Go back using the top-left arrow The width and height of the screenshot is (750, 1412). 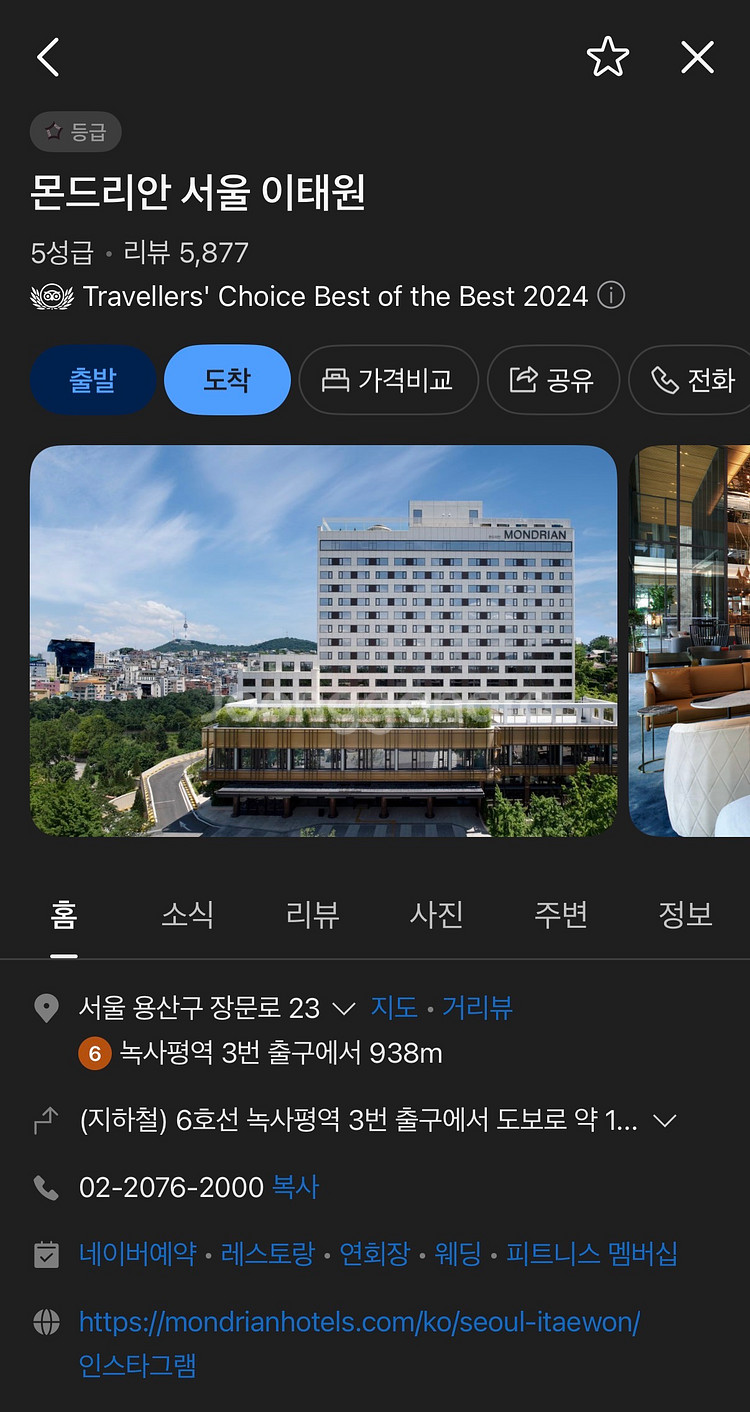tap(48, 57)
